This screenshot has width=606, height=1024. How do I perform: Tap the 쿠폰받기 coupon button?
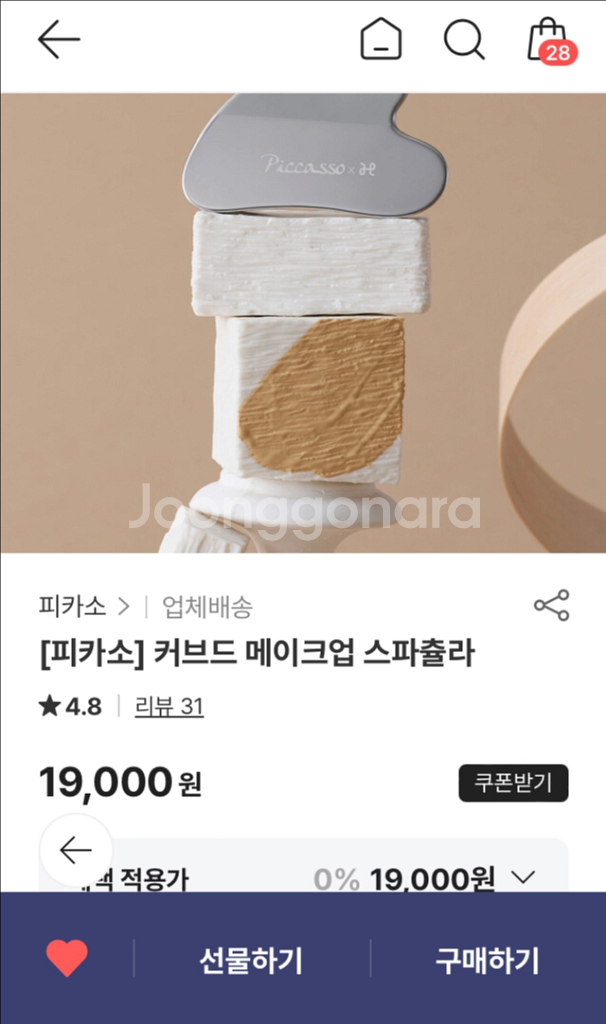(513, 783)
